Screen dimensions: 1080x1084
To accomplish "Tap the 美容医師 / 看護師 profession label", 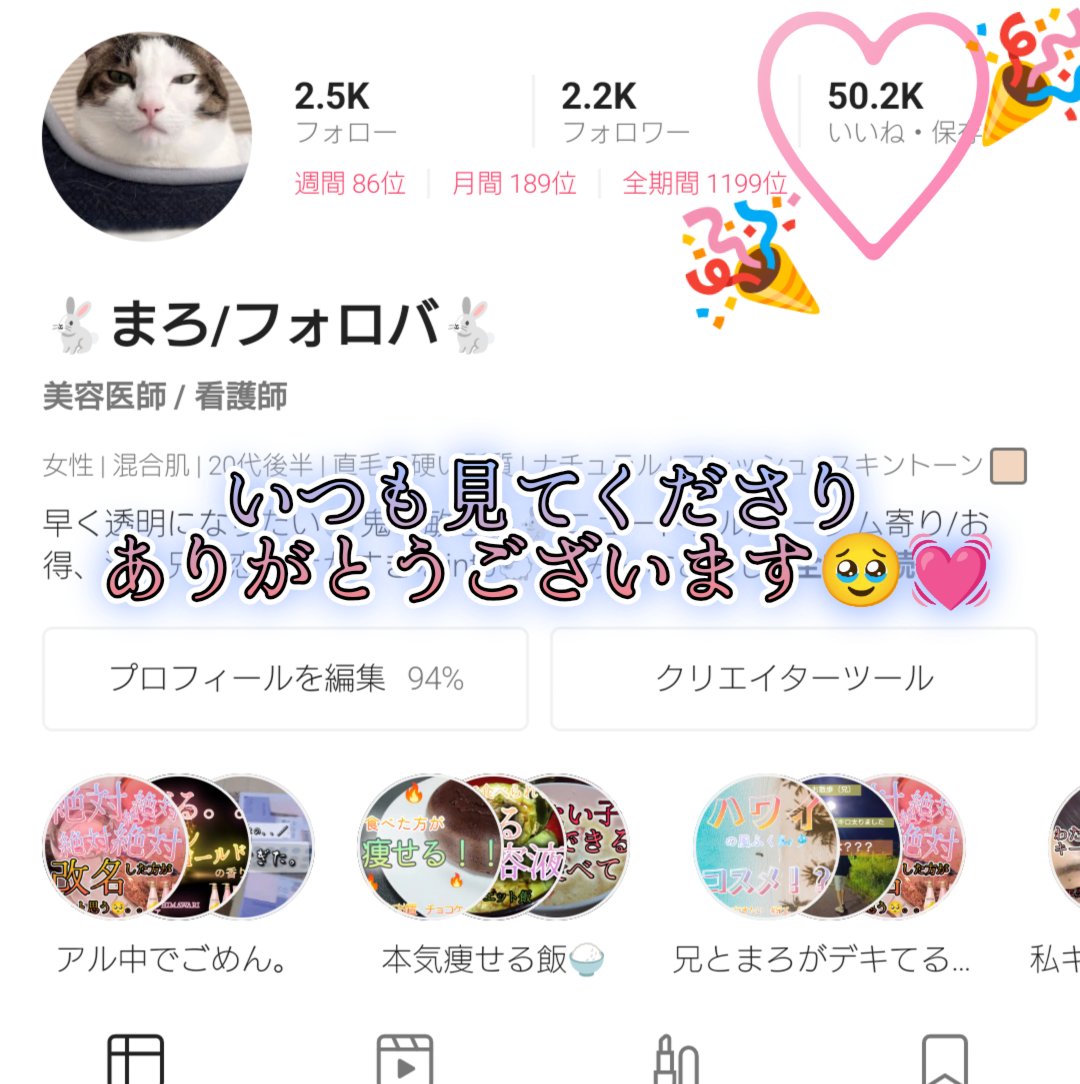I will (163, 397).
